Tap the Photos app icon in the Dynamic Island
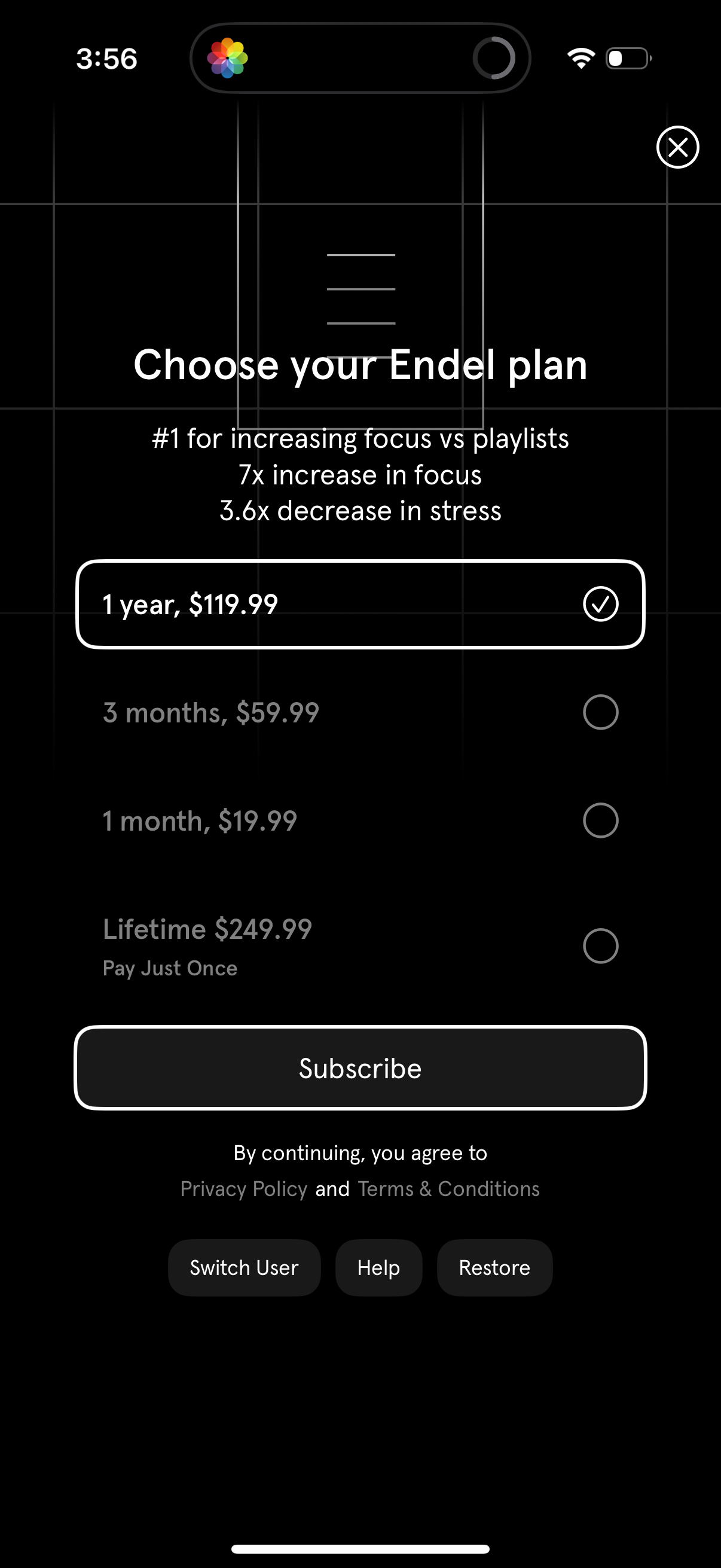 [x=227, y=57]
